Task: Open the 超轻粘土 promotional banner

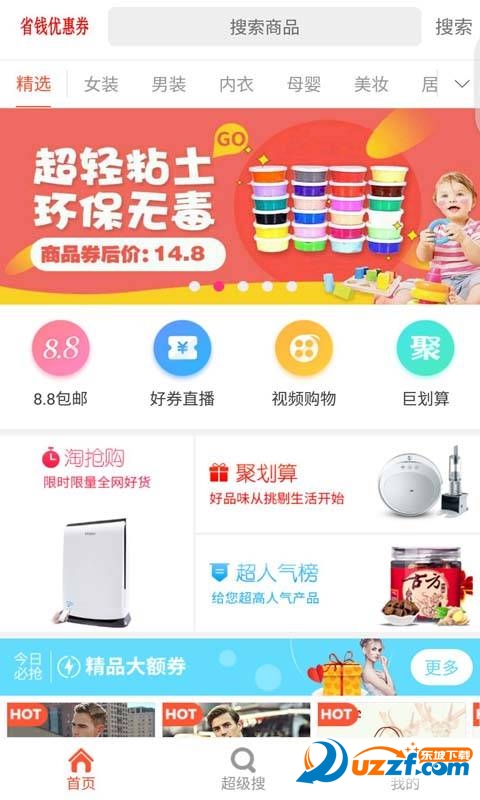Action: 240,206
